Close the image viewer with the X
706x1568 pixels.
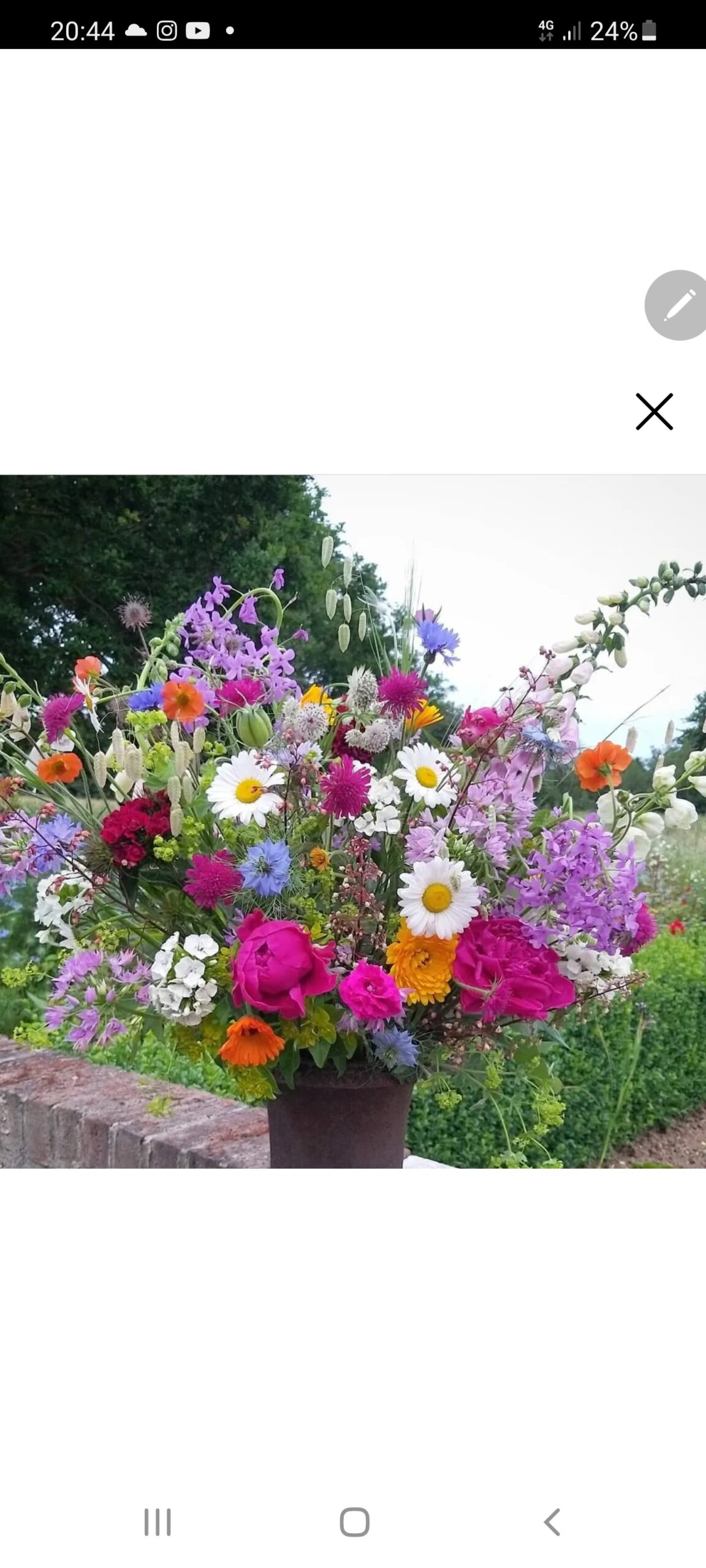(654, 412)
